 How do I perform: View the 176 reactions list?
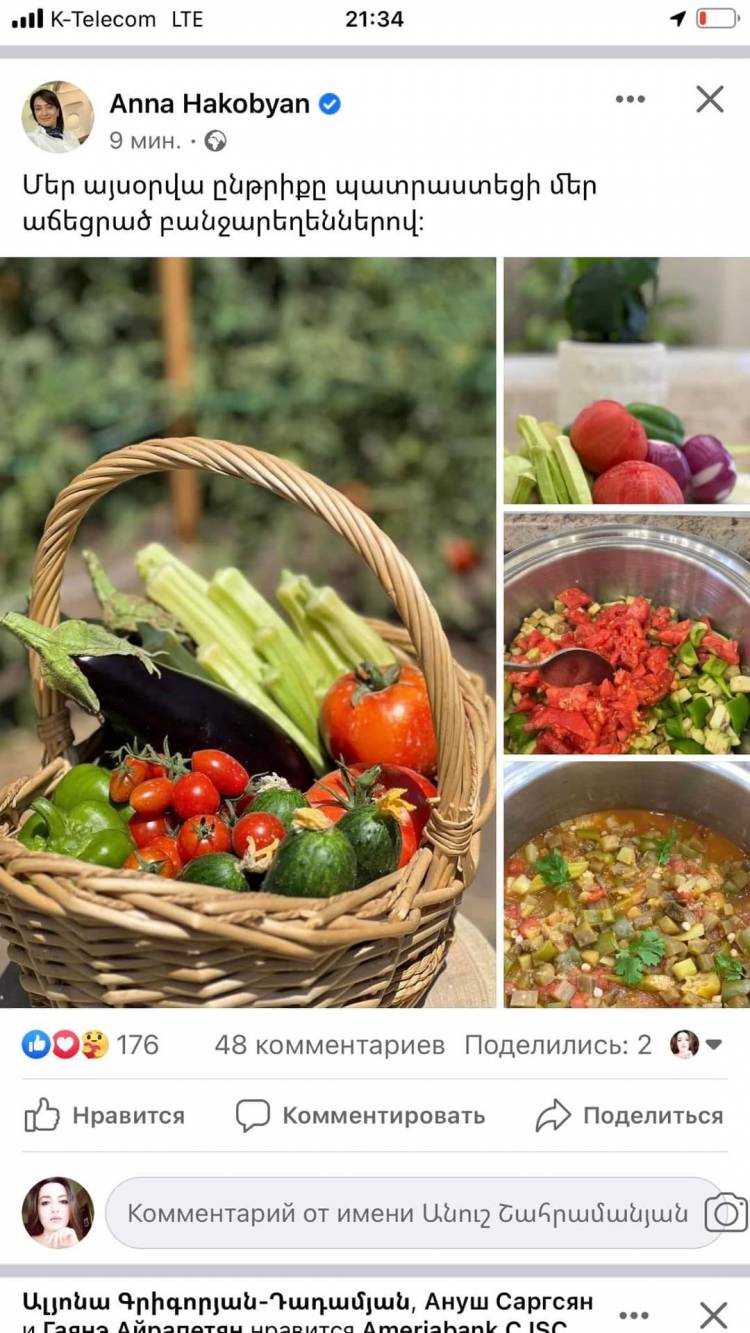click(x=91, y=1045)
